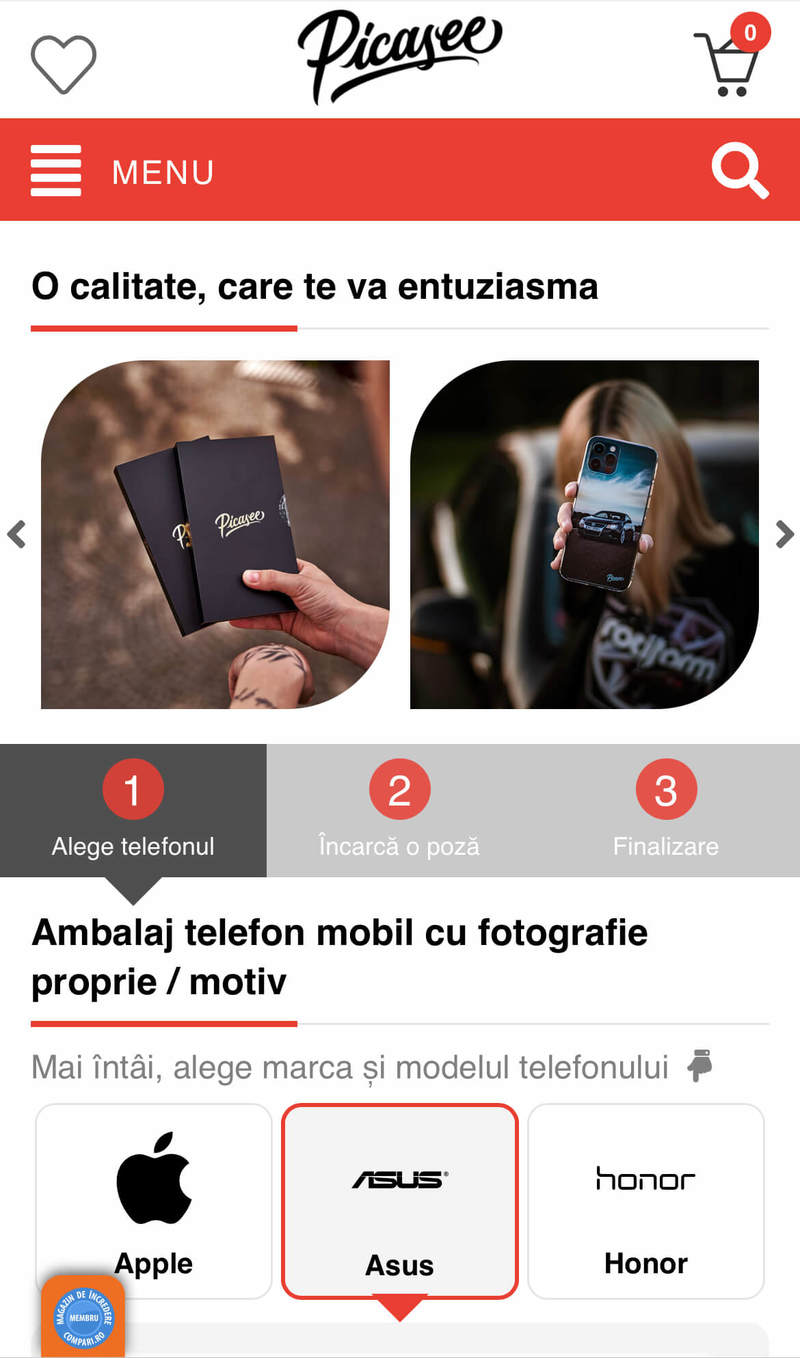The width and height of the screenshot is (800, 1358).
Task: Select step 1 'Alege telefonul'
Action: [x=133, y=810]
